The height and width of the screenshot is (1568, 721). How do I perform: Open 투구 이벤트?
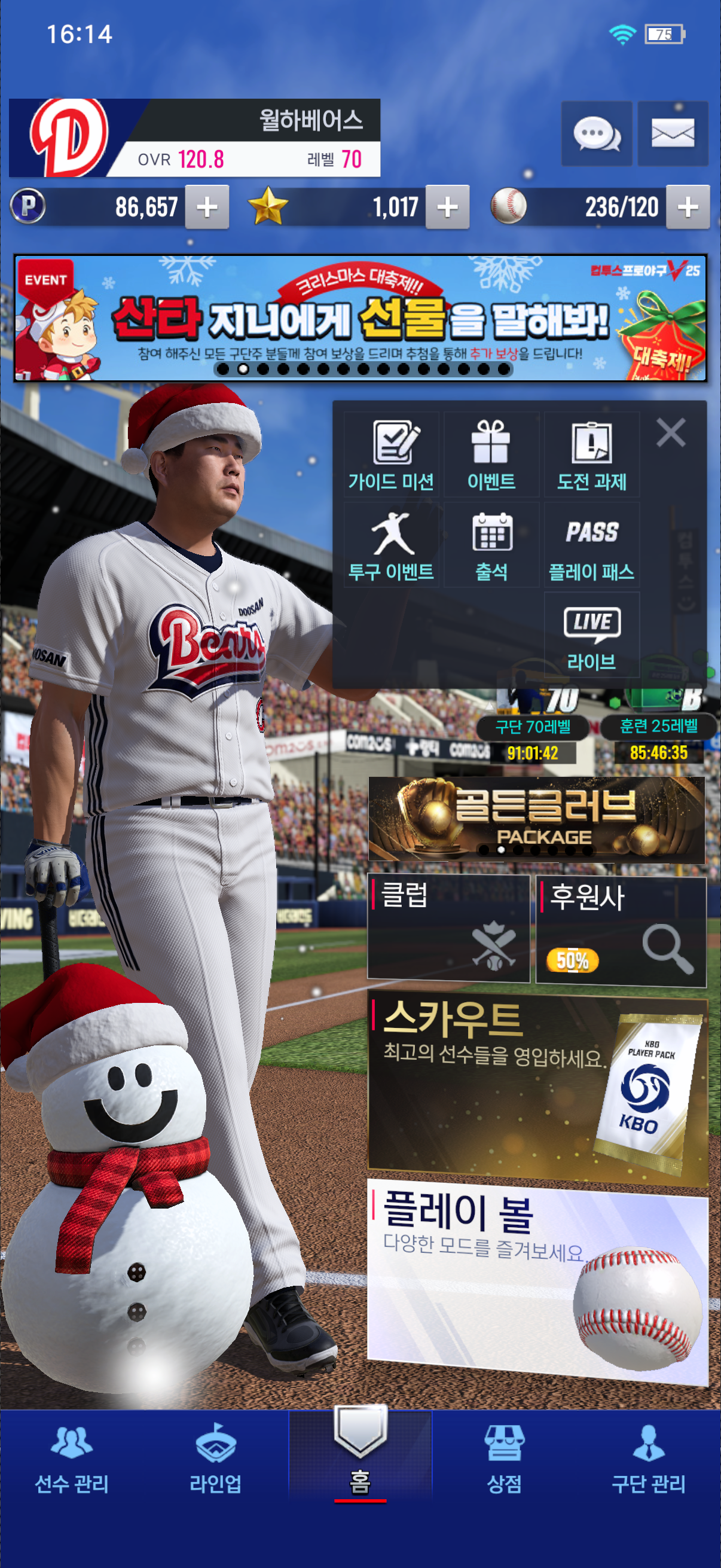pos(391,545)
